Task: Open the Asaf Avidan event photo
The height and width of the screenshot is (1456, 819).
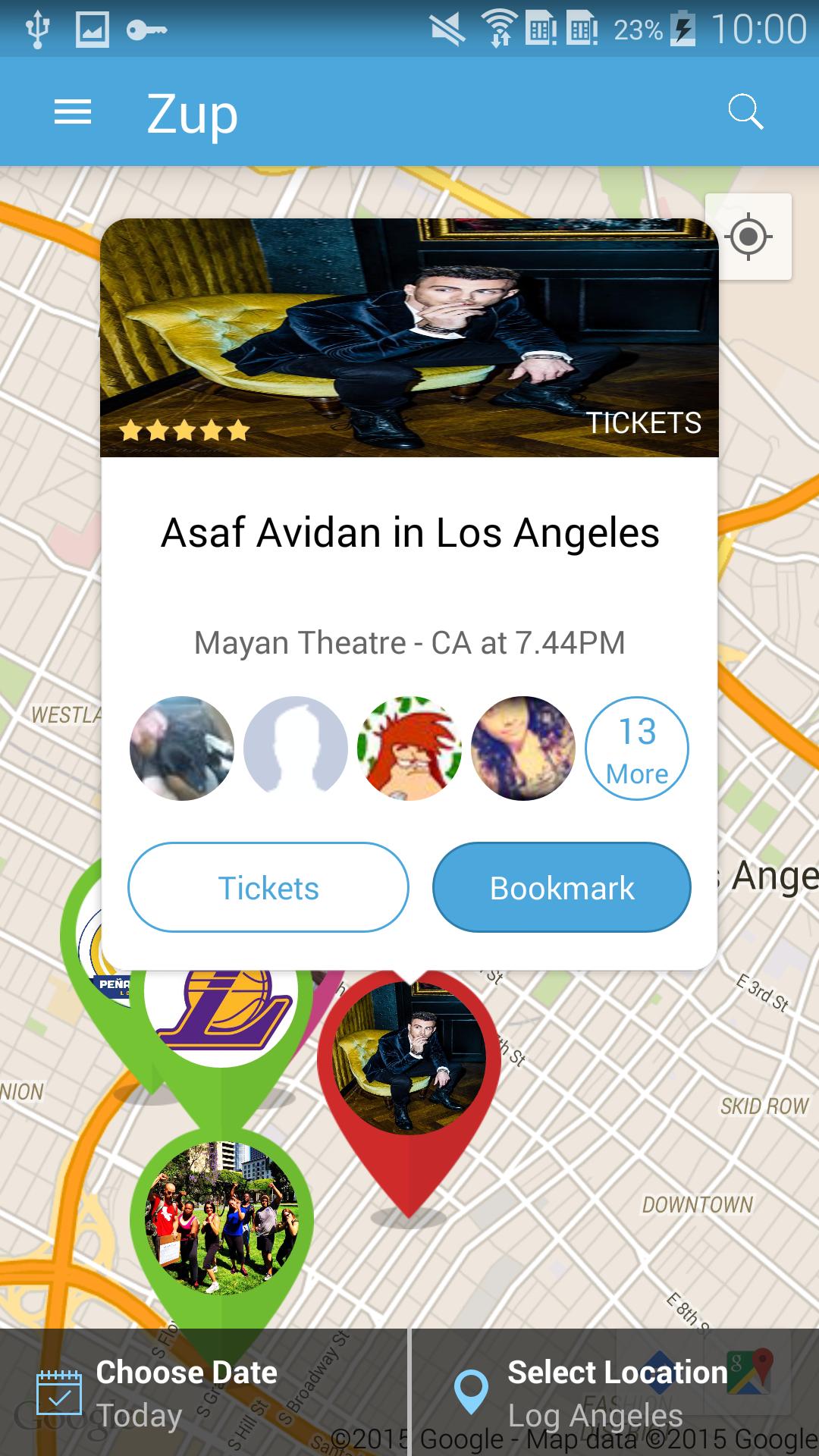Action: pos(409,337)
